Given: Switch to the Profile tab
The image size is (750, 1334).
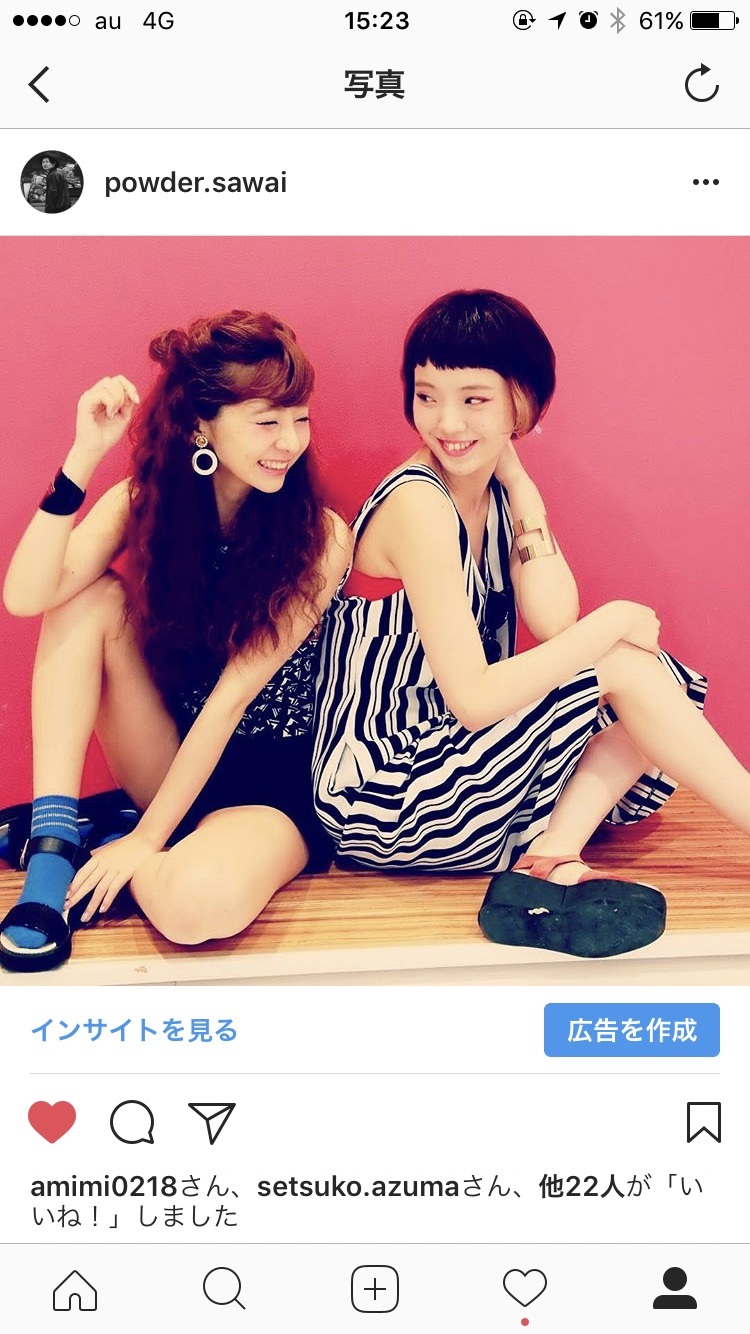Looking at the screenshot, I should [x=675, y=1289].
